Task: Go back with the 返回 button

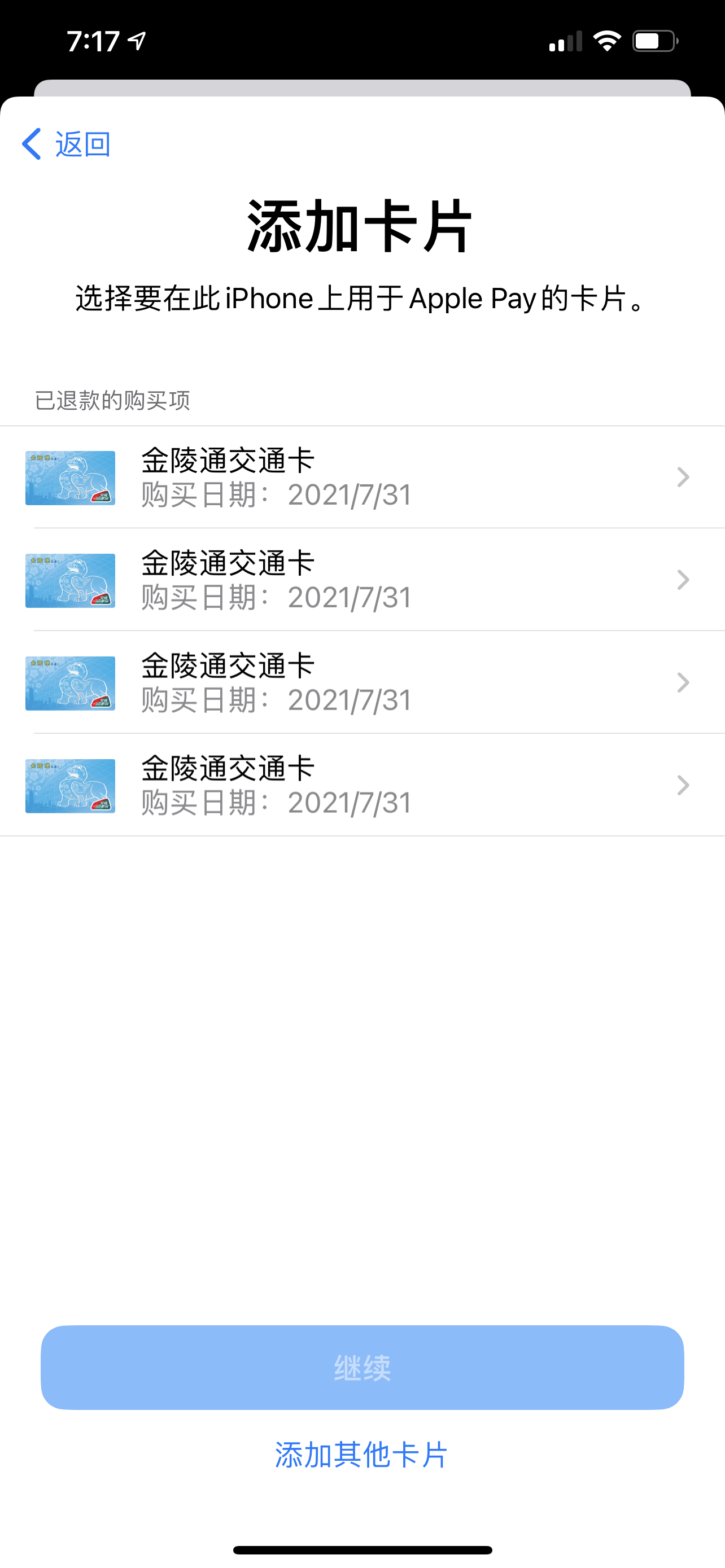Action: tap(67, 144)
